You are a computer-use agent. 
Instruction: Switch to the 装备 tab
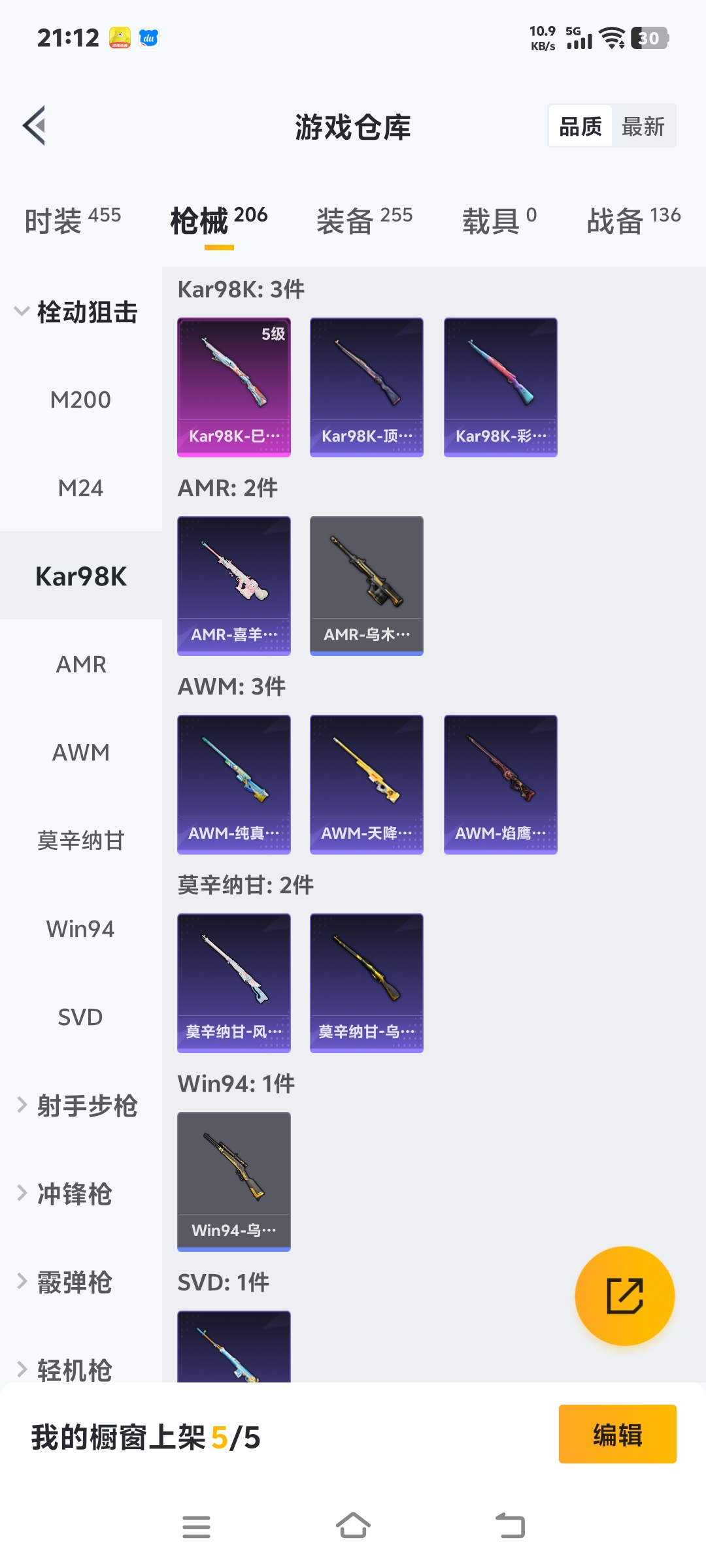[x=364, y=220]
